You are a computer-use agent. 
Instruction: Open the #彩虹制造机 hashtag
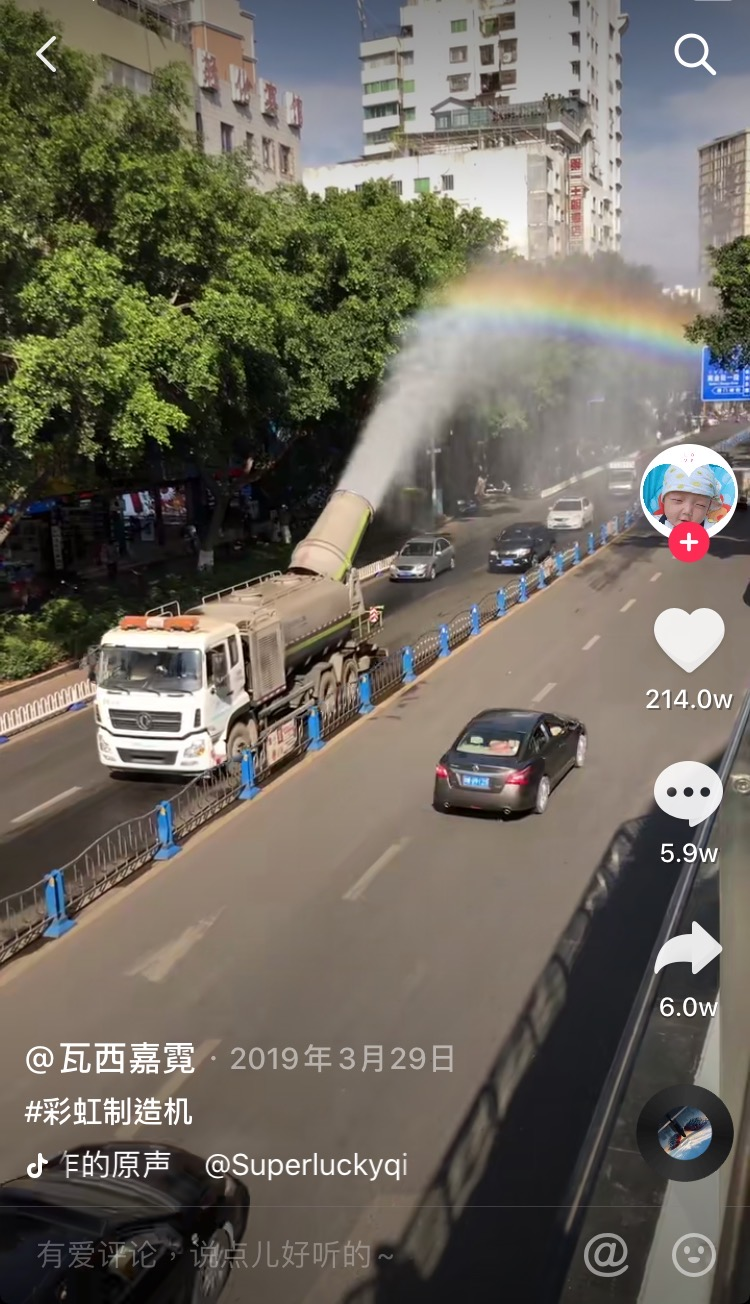click(x=108, y=1112)
